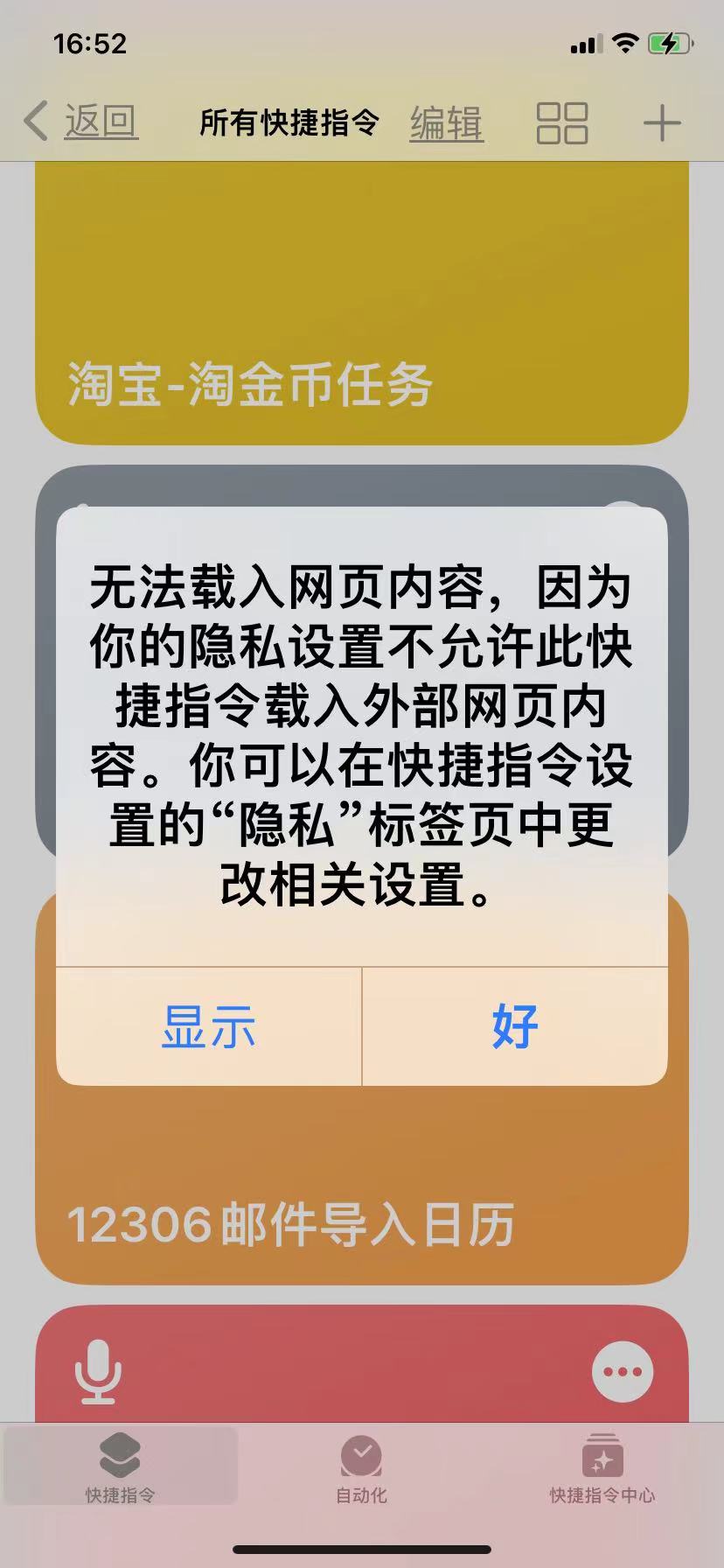Switch to grid view layout
This screenshot has height=1568, width=724.
pyautogui.click(x=561, y=122)
